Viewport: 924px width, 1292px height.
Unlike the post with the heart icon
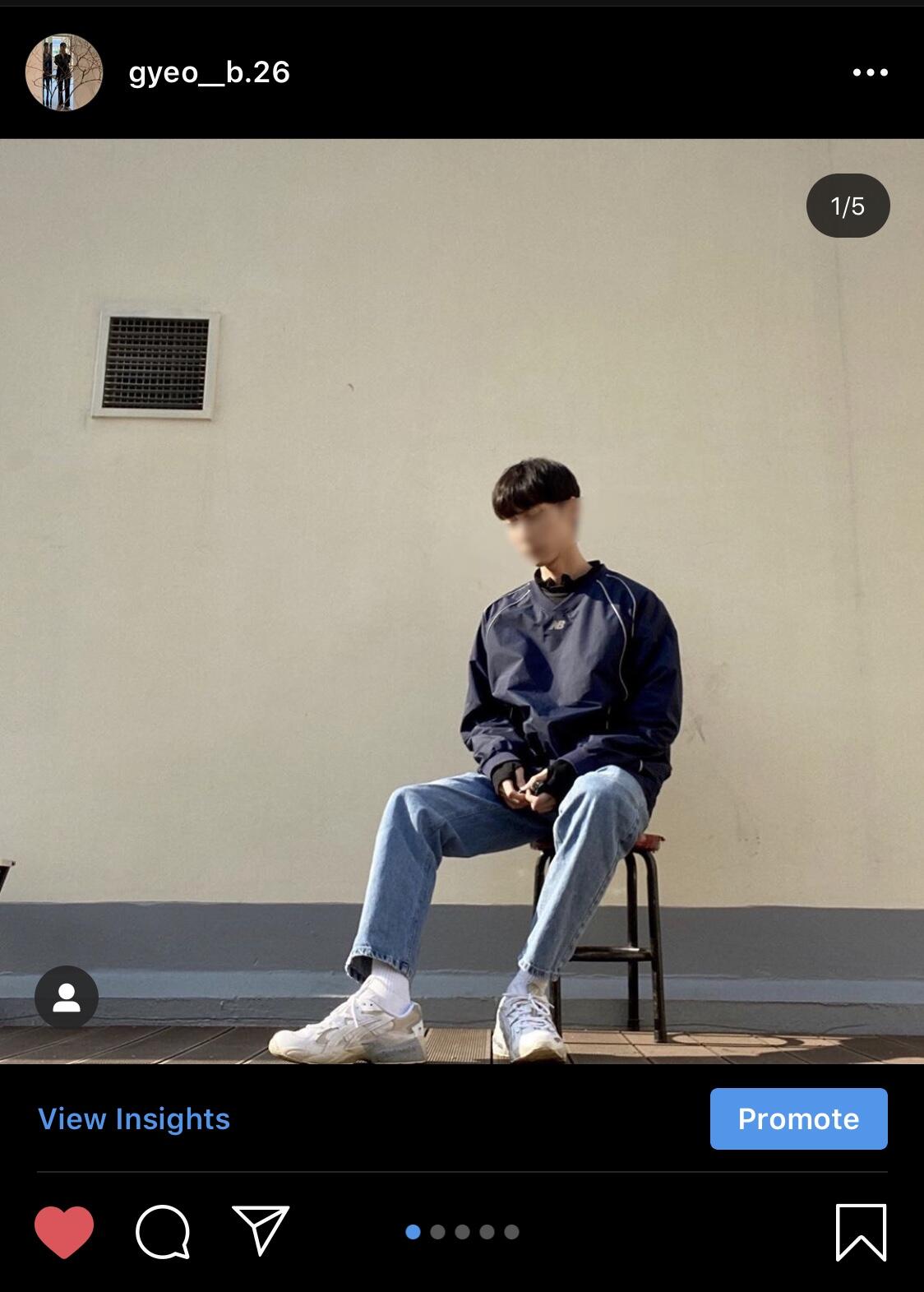point(64,1231)
